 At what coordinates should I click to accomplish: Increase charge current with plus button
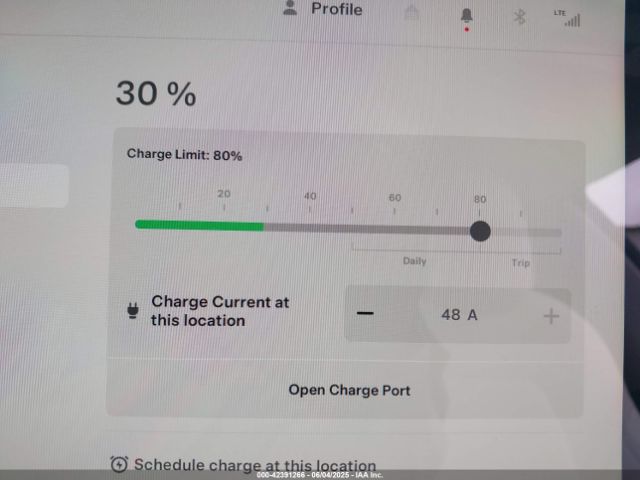coord(551,316)
